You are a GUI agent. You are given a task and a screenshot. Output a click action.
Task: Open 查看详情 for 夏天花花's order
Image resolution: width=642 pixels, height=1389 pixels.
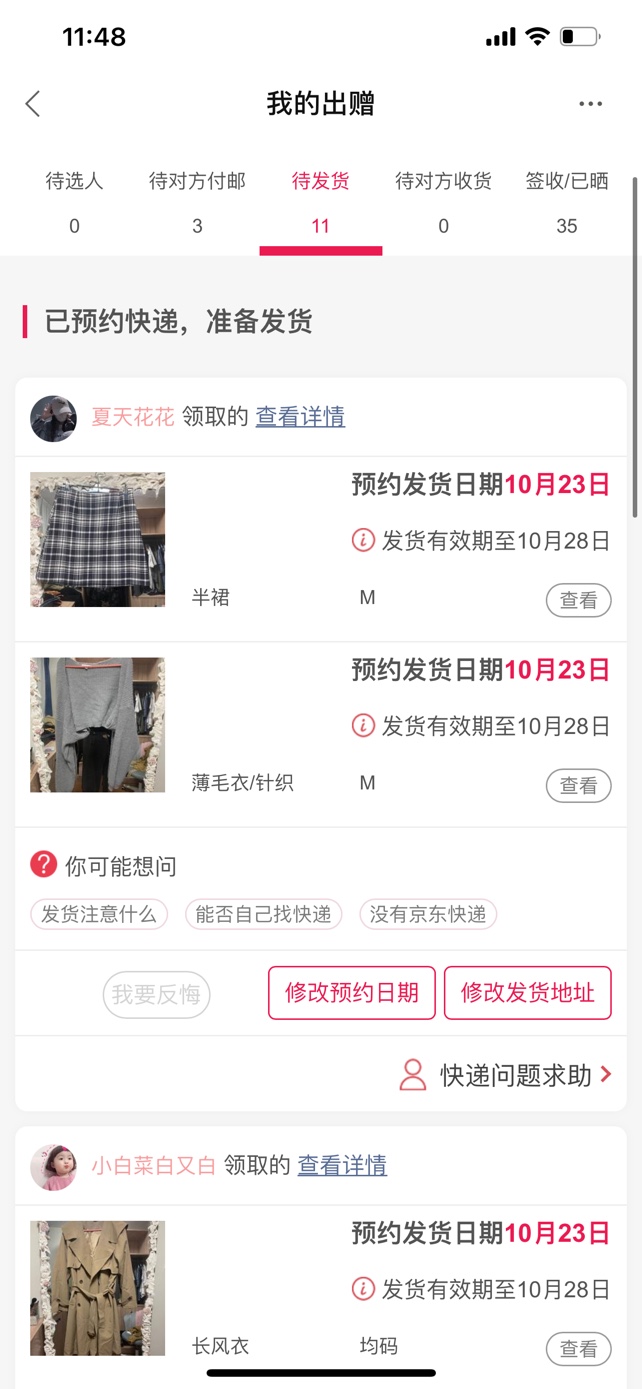click(x=300, y=417)
